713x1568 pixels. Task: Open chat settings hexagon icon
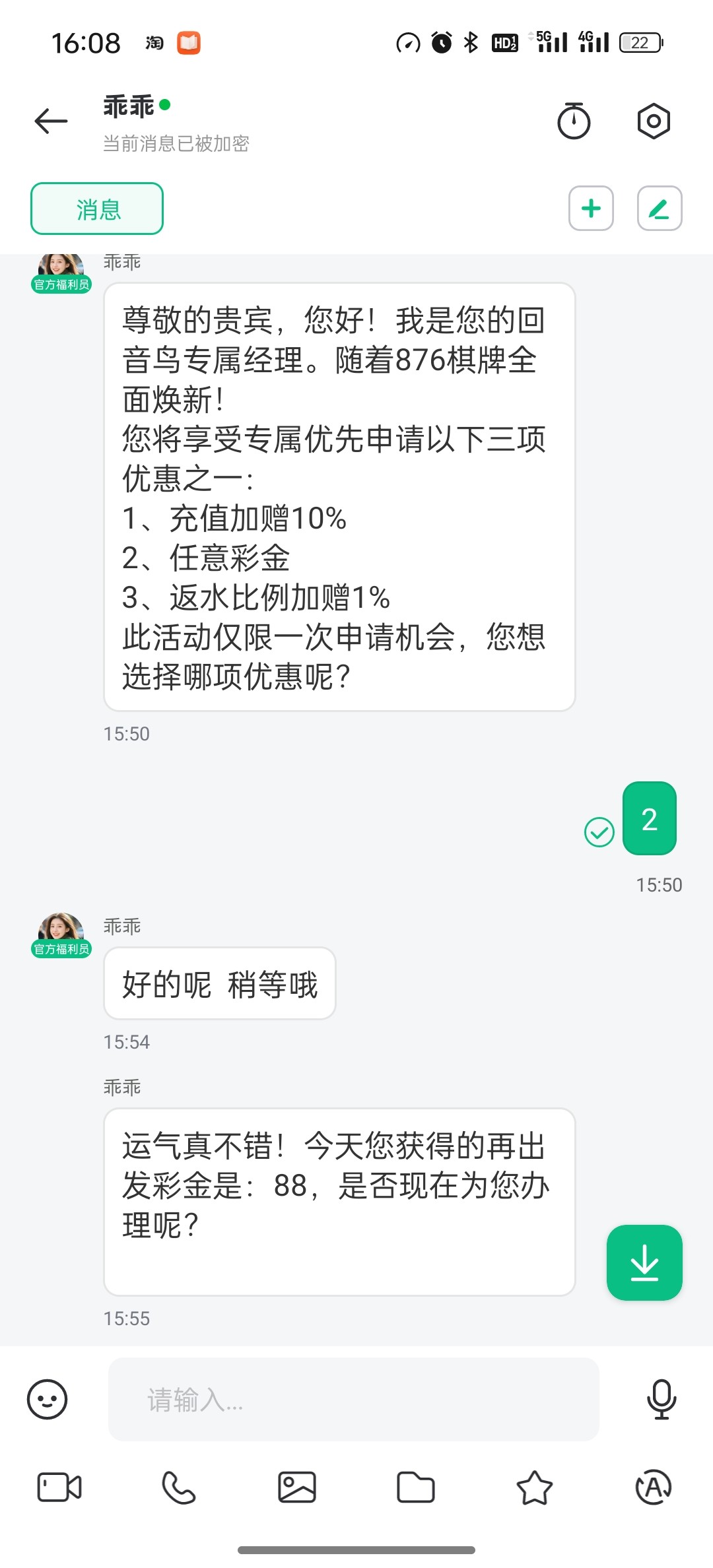654,121
